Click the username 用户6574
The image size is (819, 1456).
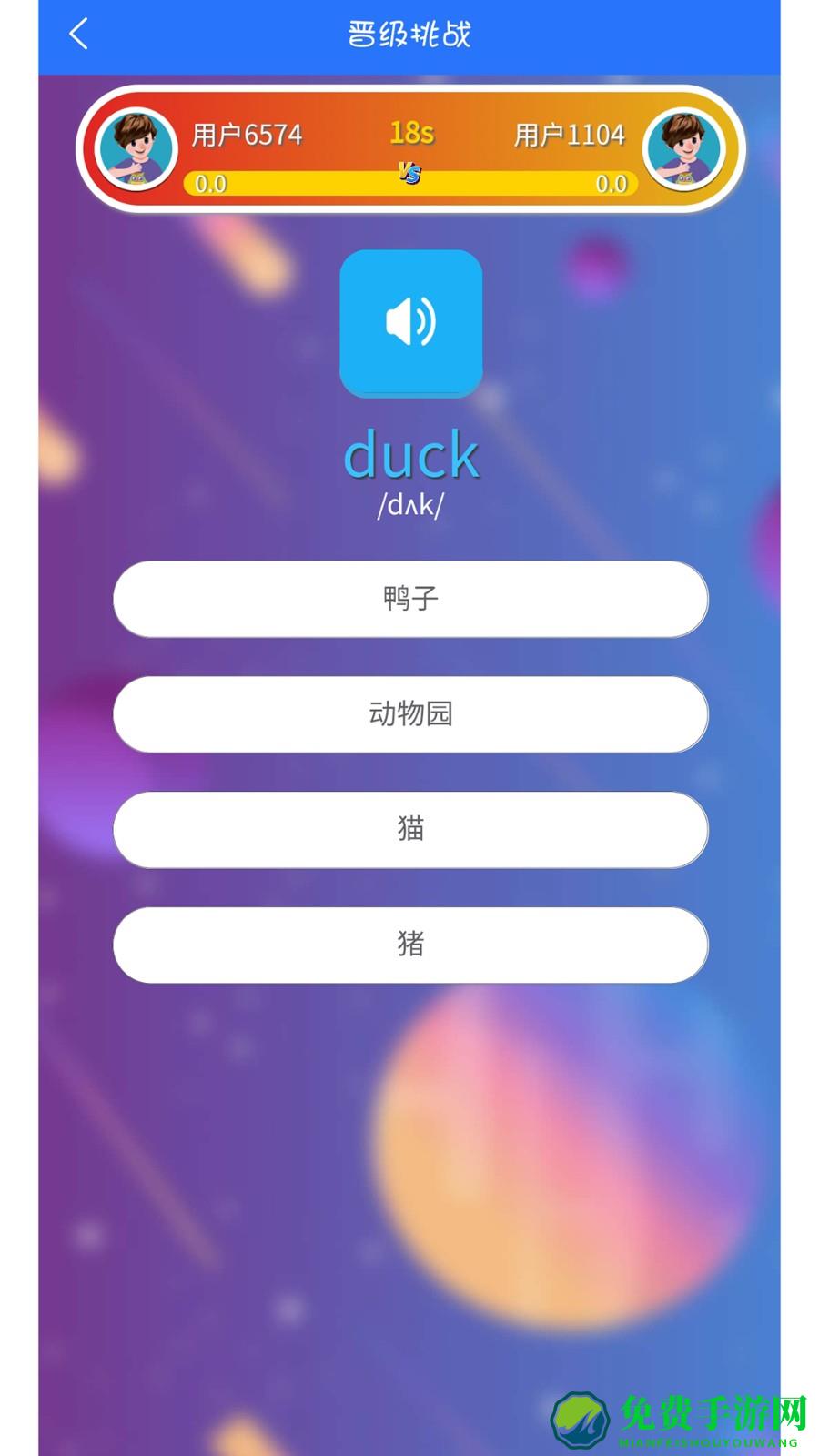click(x=248, y=134)
